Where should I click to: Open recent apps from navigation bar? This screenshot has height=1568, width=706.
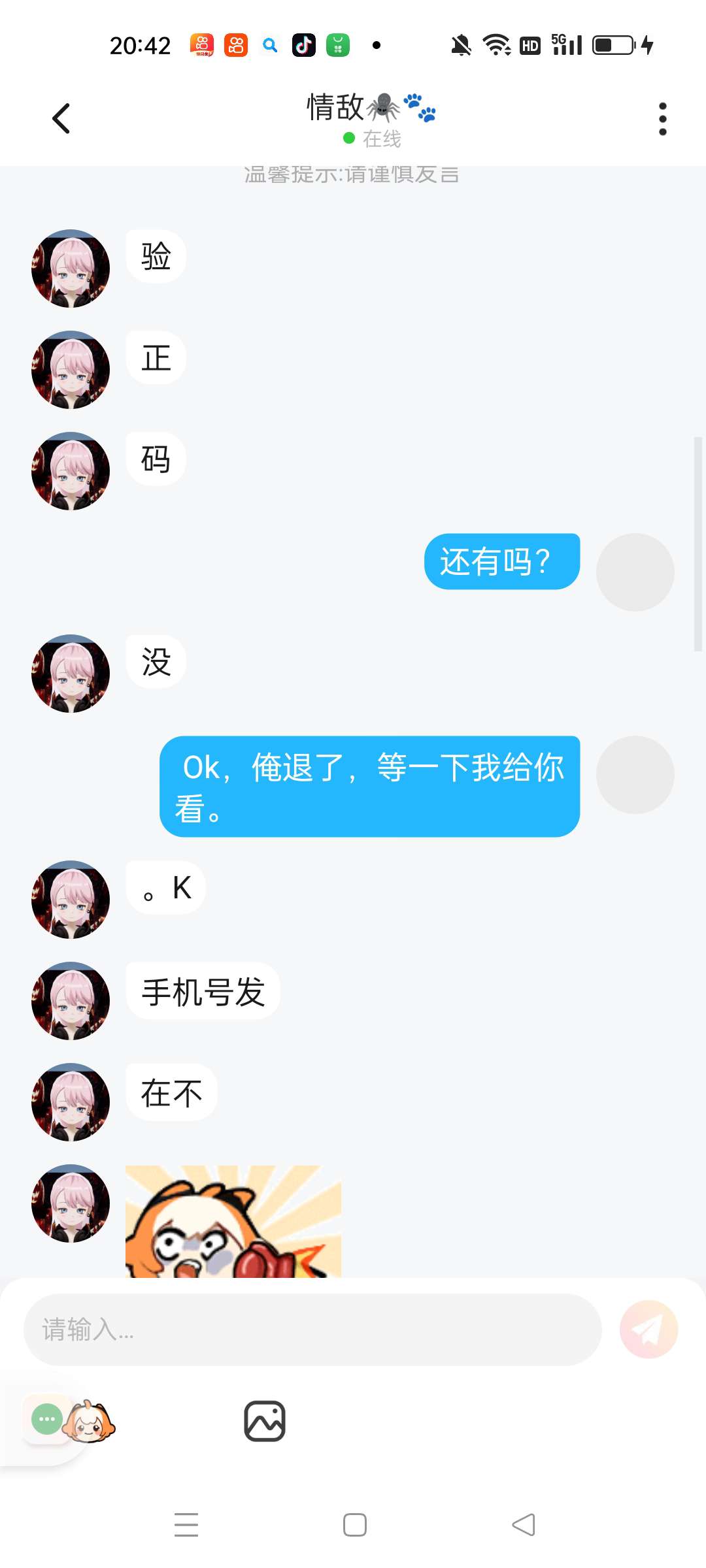[x=186, y=1525]
